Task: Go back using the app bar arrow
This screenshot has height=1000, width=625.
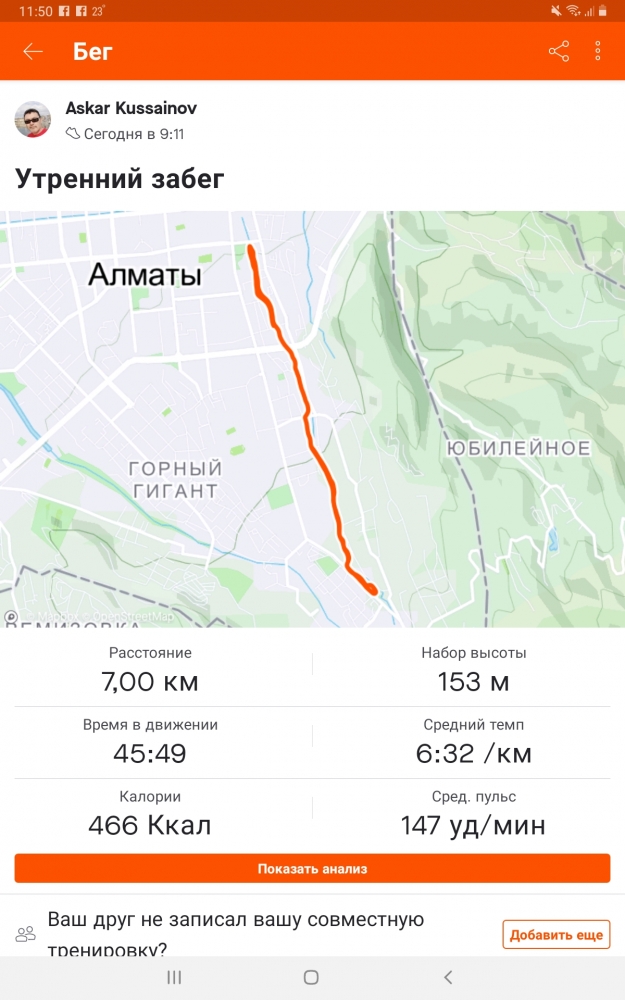Action: tap(33, 52)
